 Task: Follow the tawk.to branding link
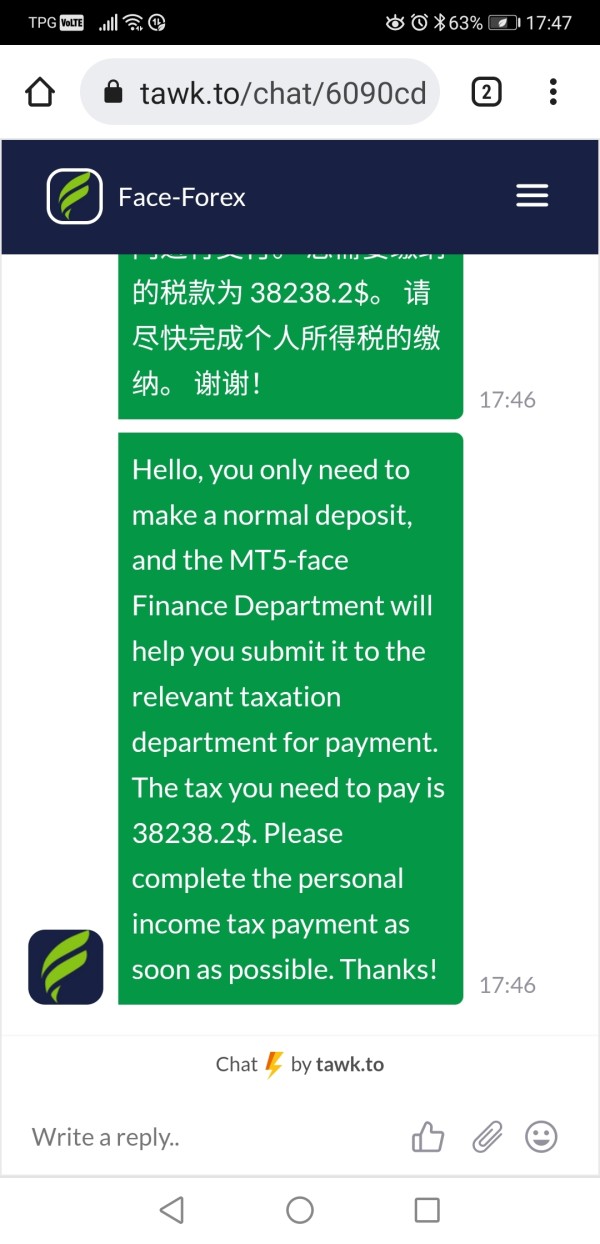tap(300, 1064)
